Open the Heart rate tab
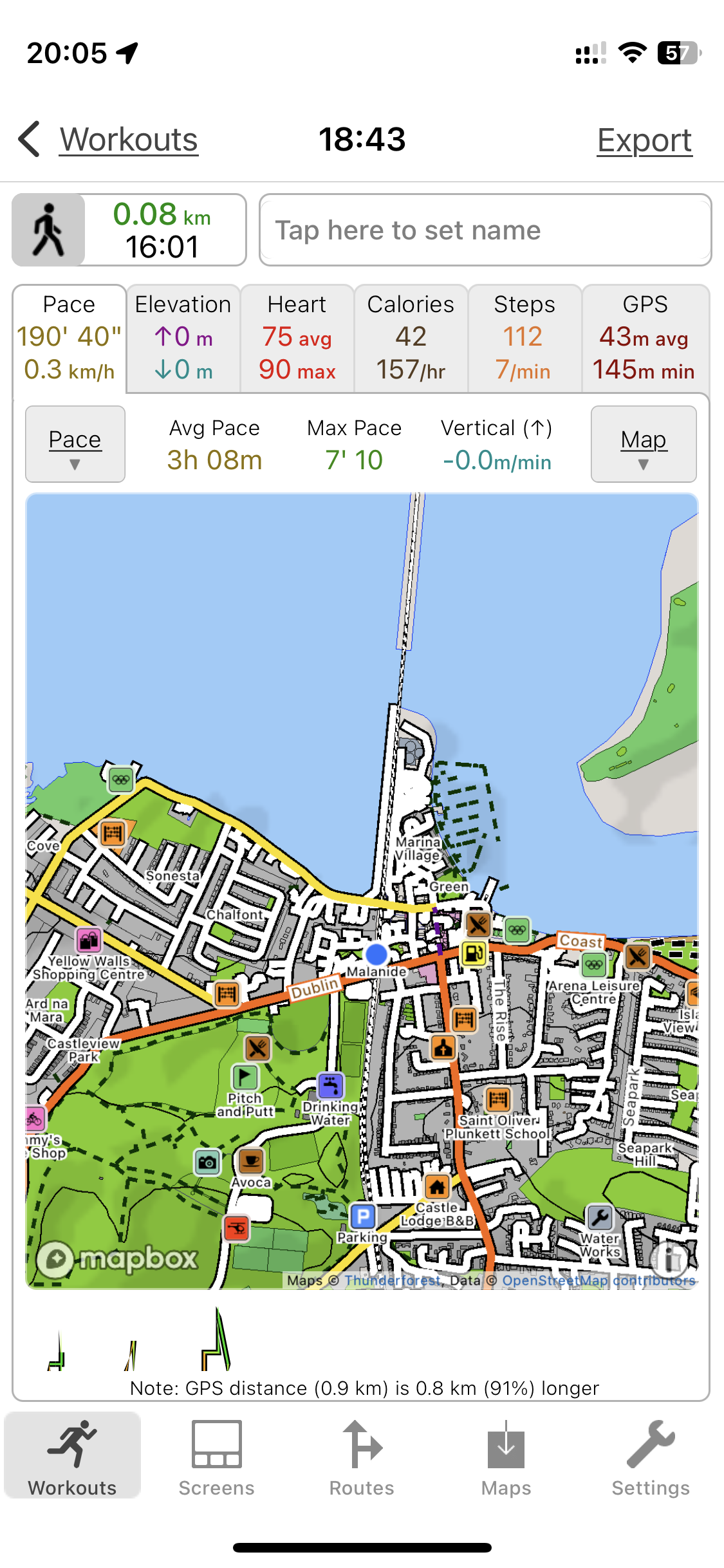 [297, 338]
